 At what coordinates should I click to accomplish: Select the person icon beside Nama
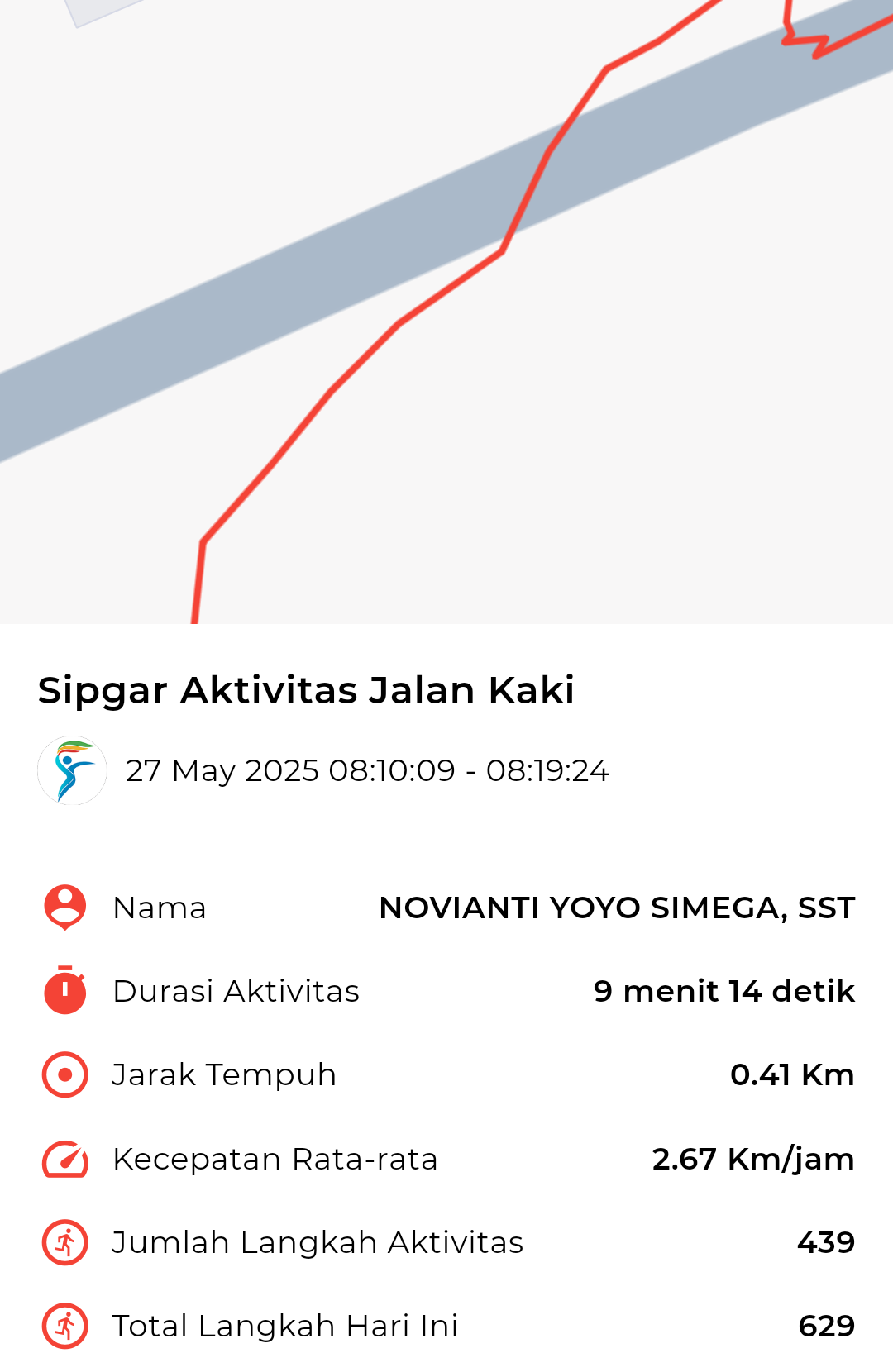pos(64,908)
